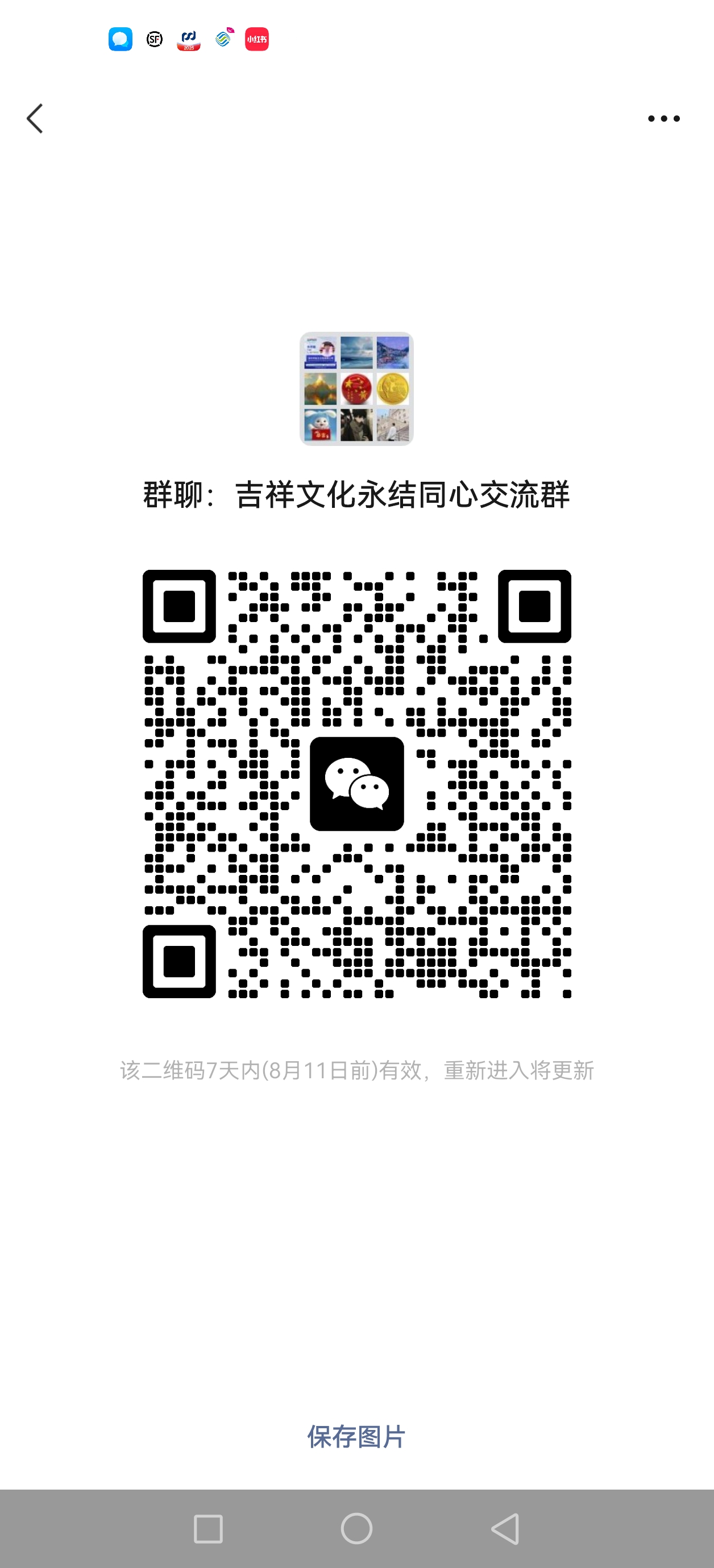Go back using the top arrow
The image size is (714, 1568).
pyautogui.click(x=35, y=118)
